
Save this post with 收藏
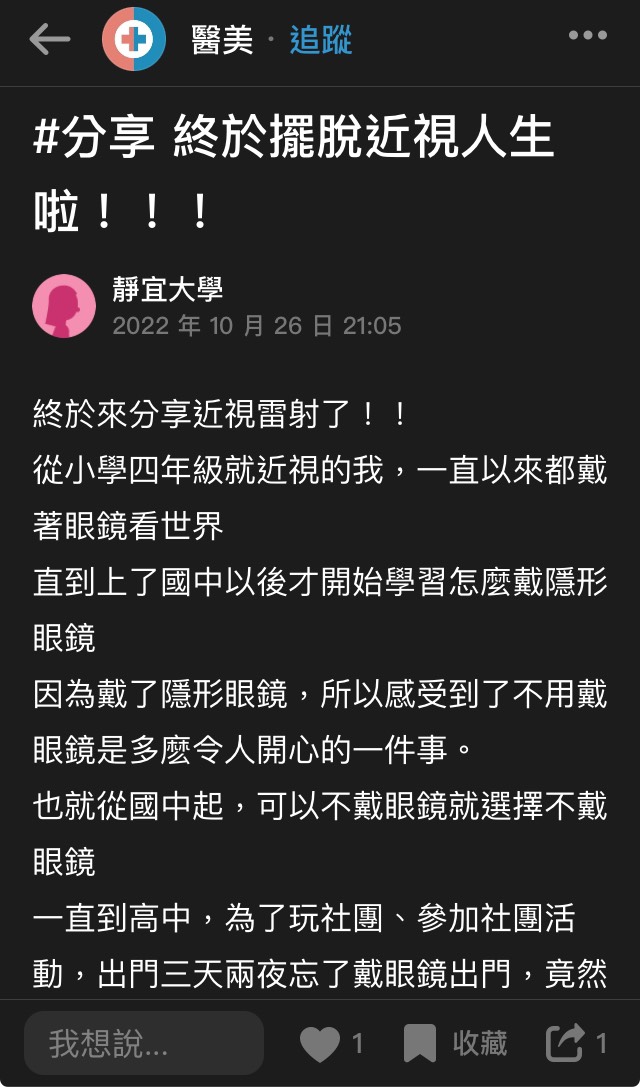point(455,1044)
